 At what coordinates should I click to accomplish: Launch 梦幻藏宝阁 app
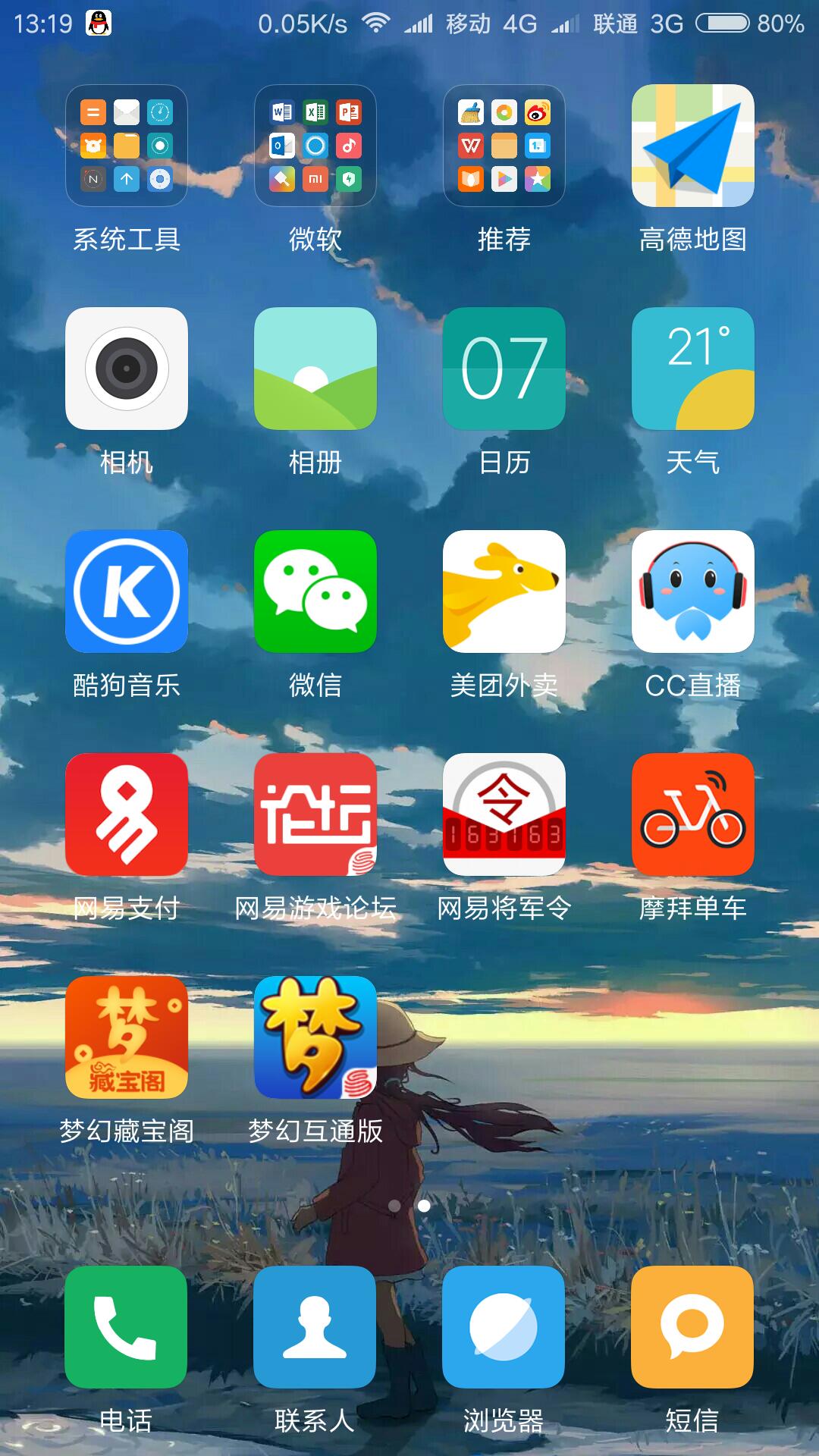click(x=127, y=1037)
